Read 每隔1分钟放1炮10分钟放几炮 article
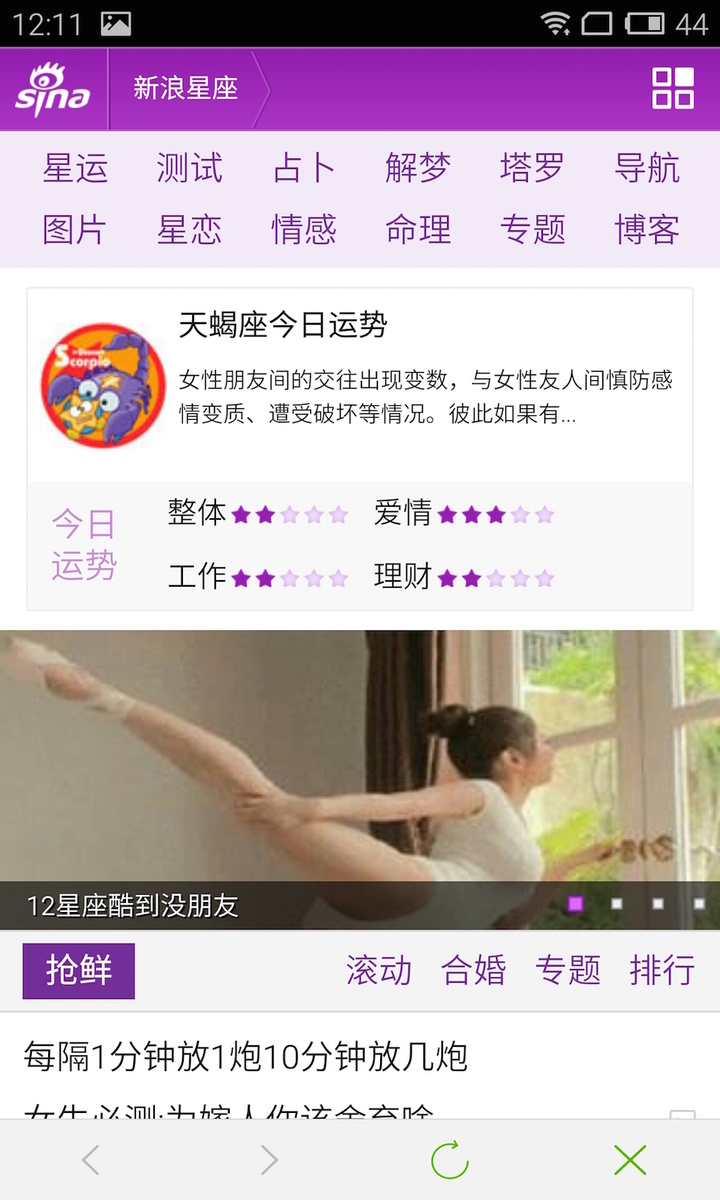This screenshot has width=720, height=1200. pos(246,1057)
